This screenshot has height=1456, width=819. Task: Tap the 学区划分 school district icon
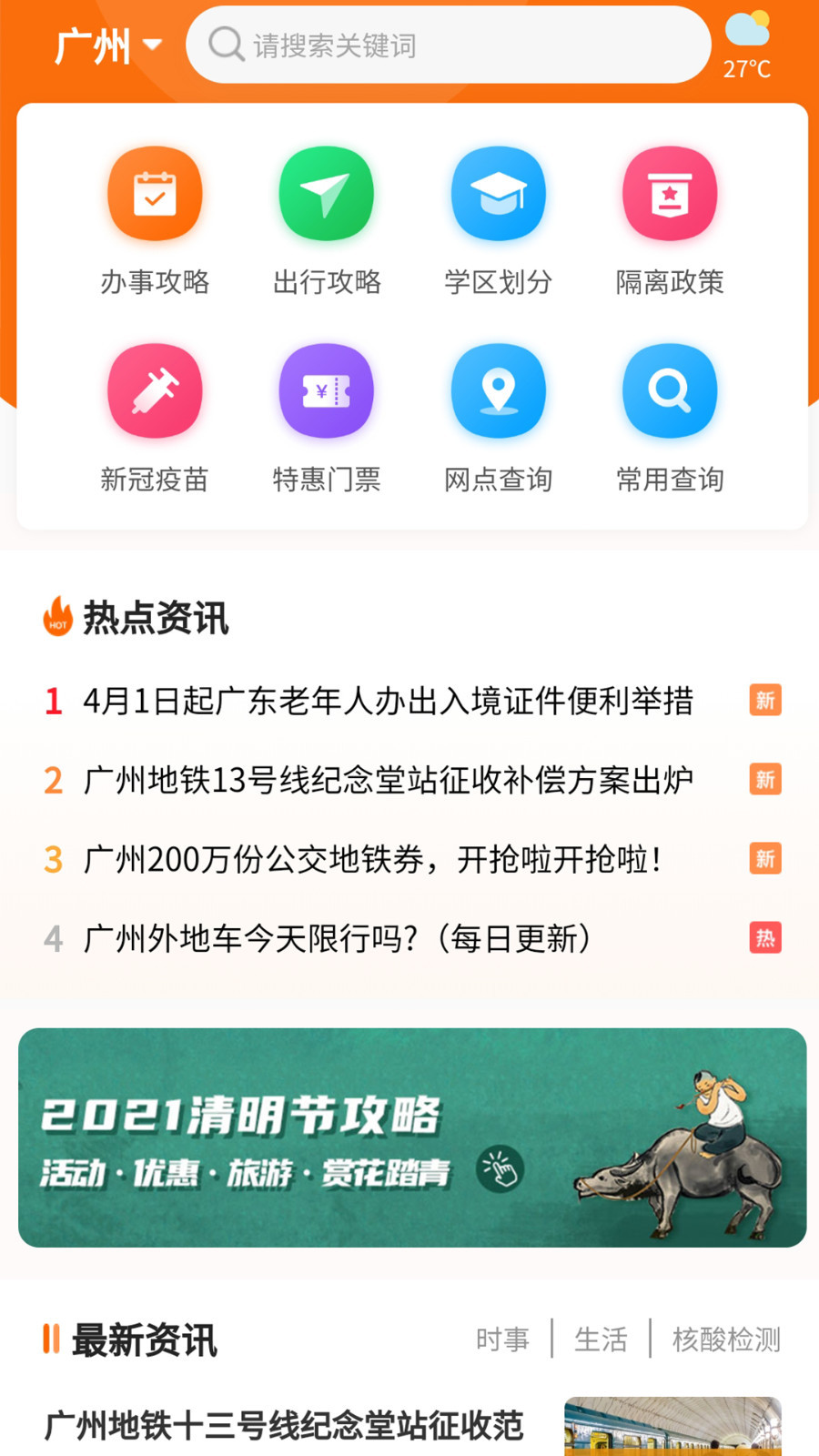point(498,194)
